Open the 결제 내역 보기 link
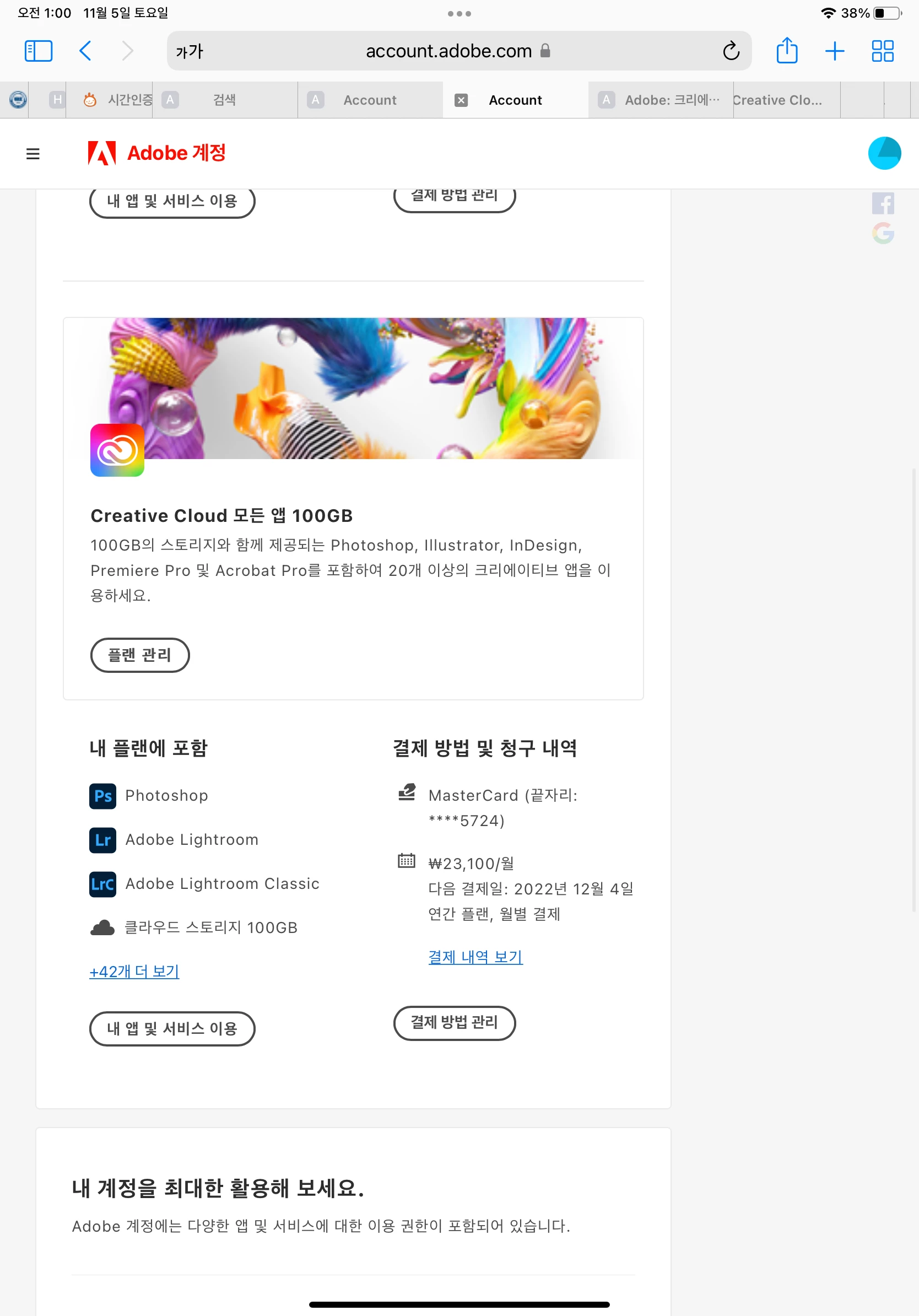This screenshot has width=919, height=1316. click(475, 956)
